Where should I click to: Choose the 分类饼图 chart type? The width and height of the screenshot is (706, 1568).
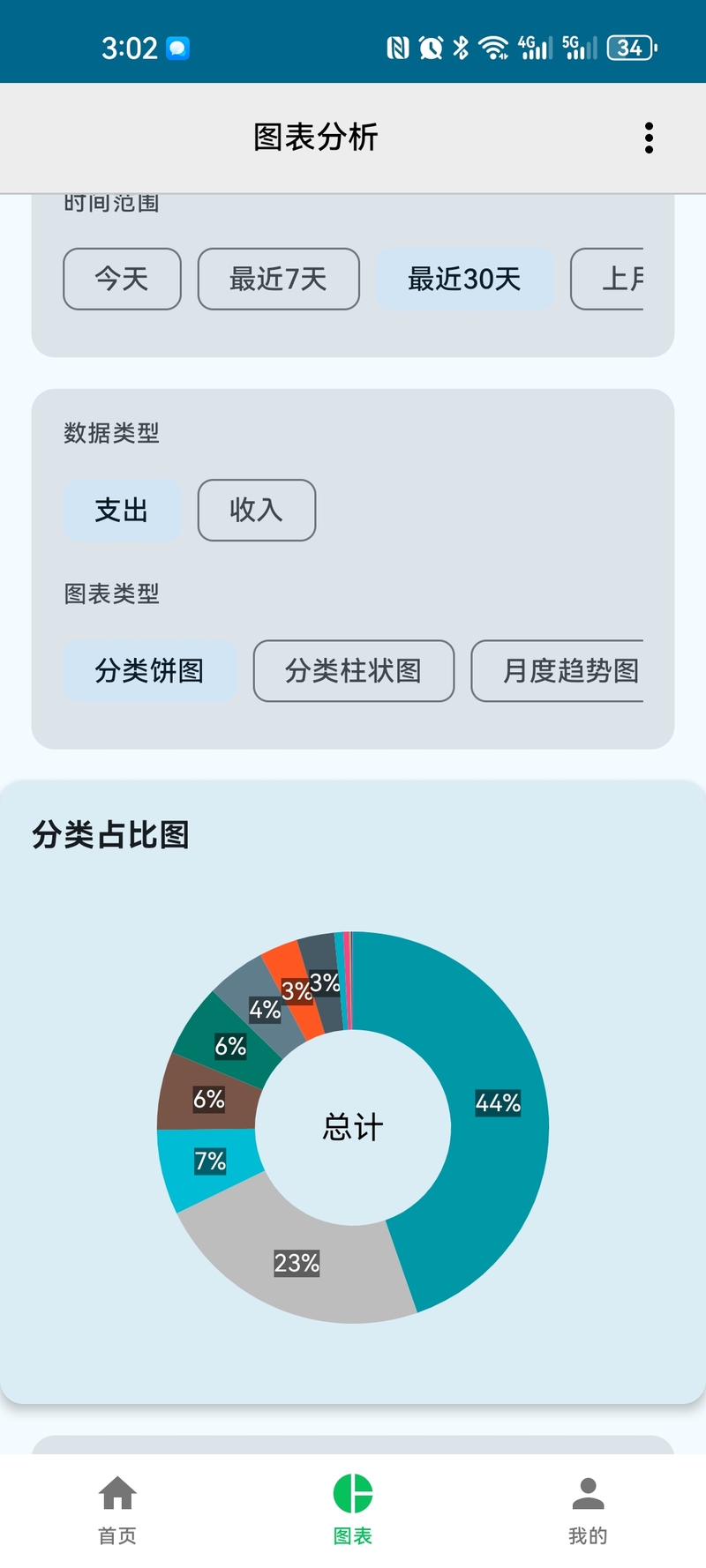[x=149, y=671]
